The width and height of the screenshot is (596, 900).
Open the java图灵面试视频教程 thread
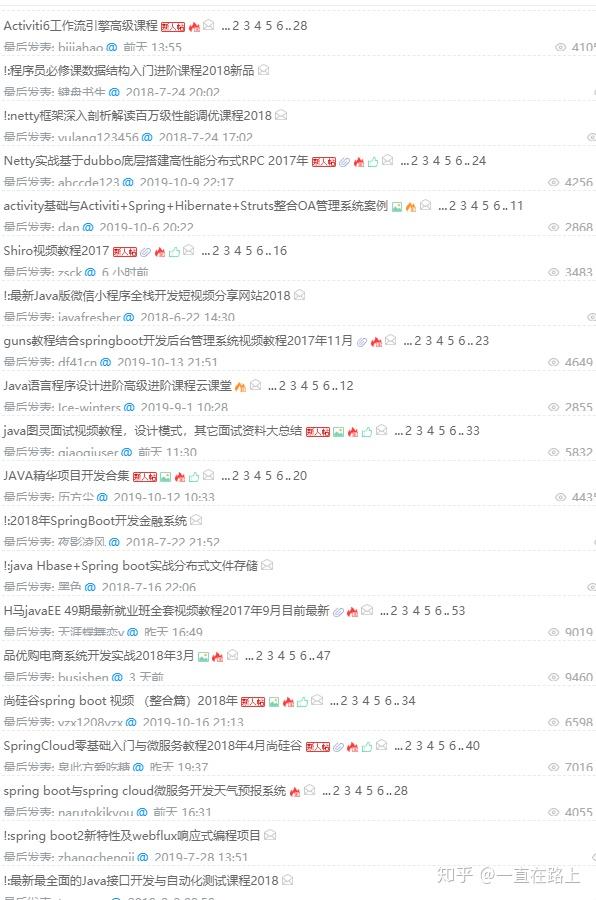(153, 430)
